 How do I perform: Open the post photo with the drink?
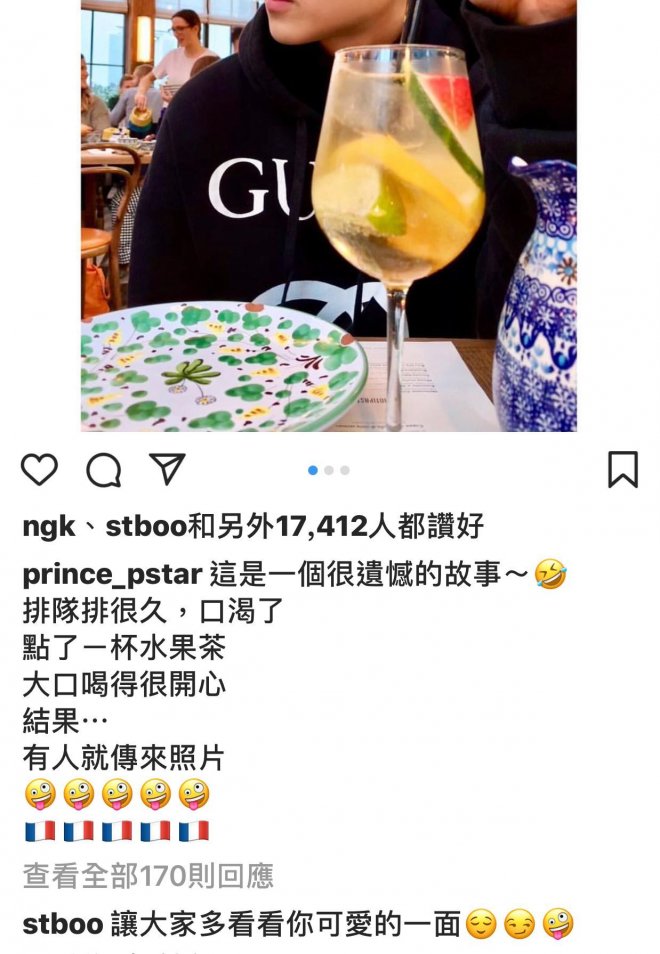(329, 215)
